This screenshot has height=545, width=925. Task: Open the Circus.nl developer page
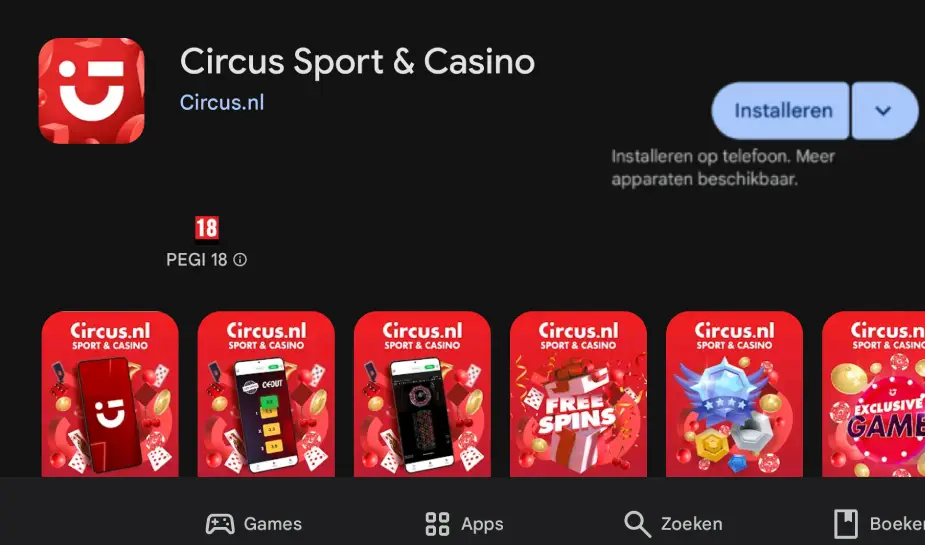tap(222, 102)
